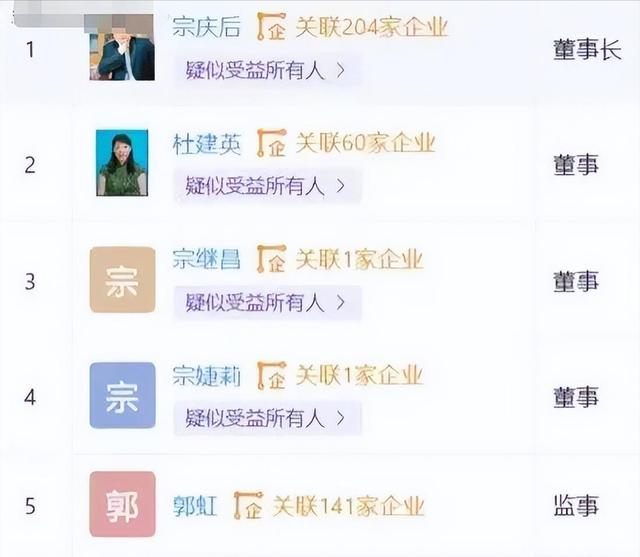The image size is (640, 557).
Task: Expand 宗庆后's 疑似受益所有人 tag
Action: (x=265, y=70)
